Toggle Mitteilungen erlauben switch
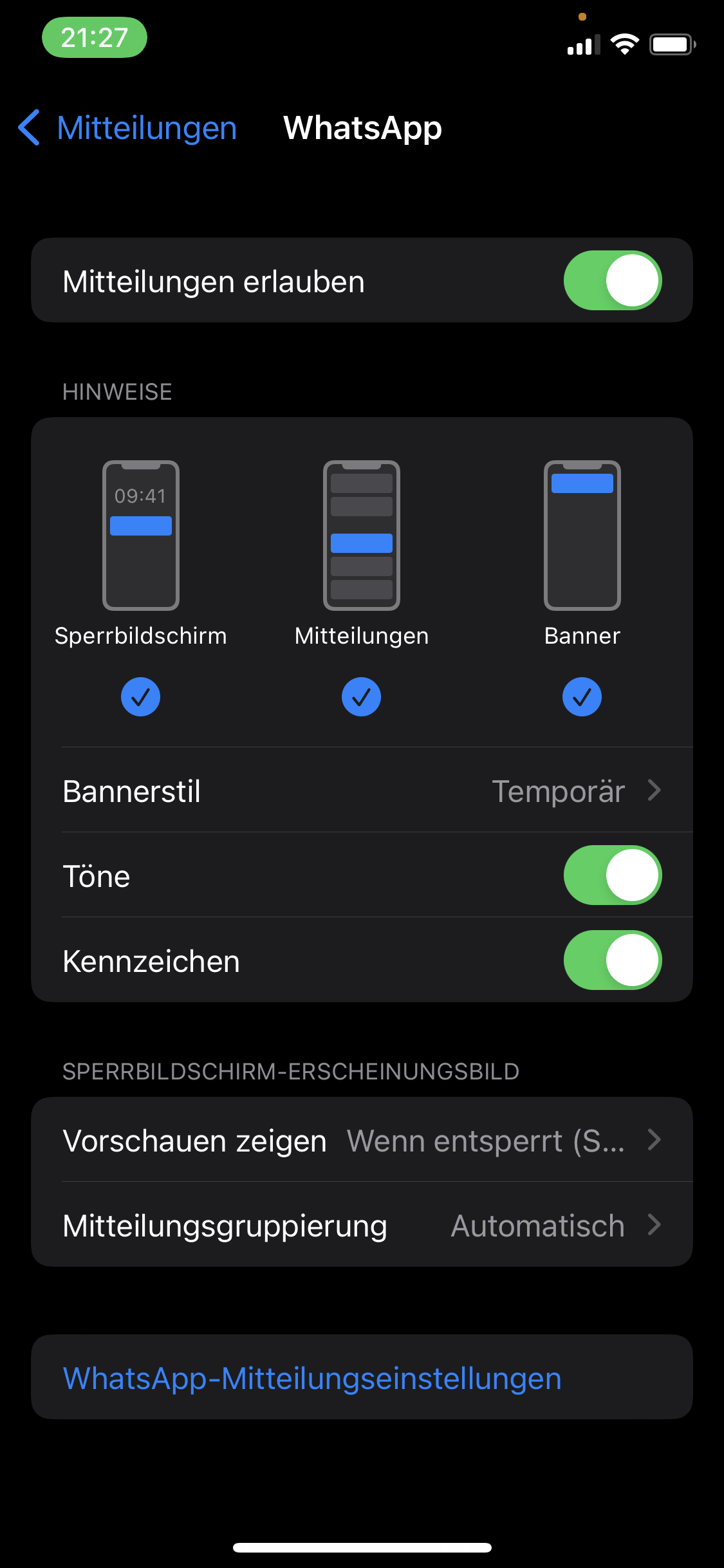Viewport: 724px width, 1568px height. [613, 281]
